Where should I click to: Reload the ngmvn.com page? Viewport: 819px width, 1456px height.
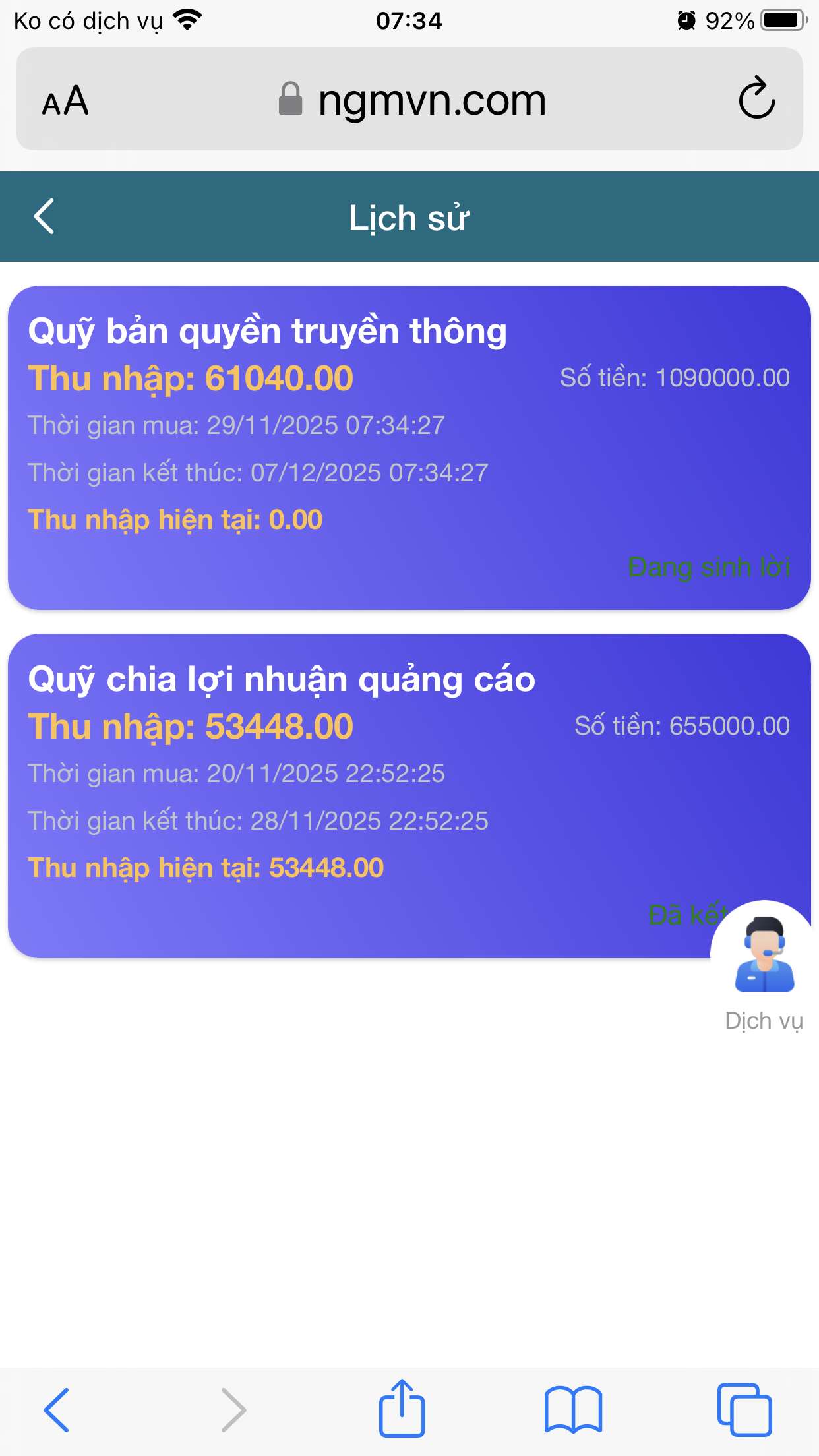click(756, 99)
